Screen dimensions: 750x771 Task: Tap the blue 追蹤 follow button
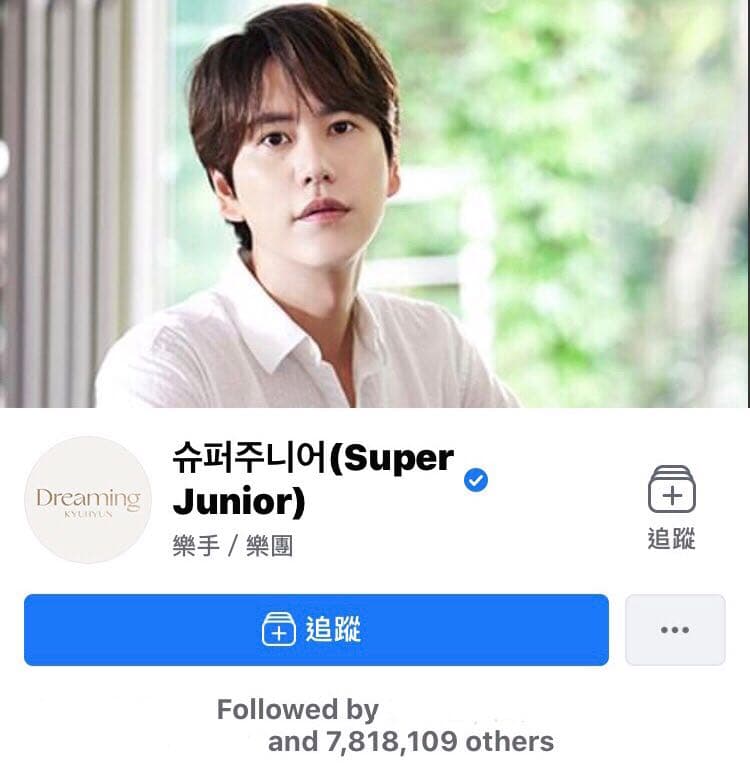pos(316,630)
